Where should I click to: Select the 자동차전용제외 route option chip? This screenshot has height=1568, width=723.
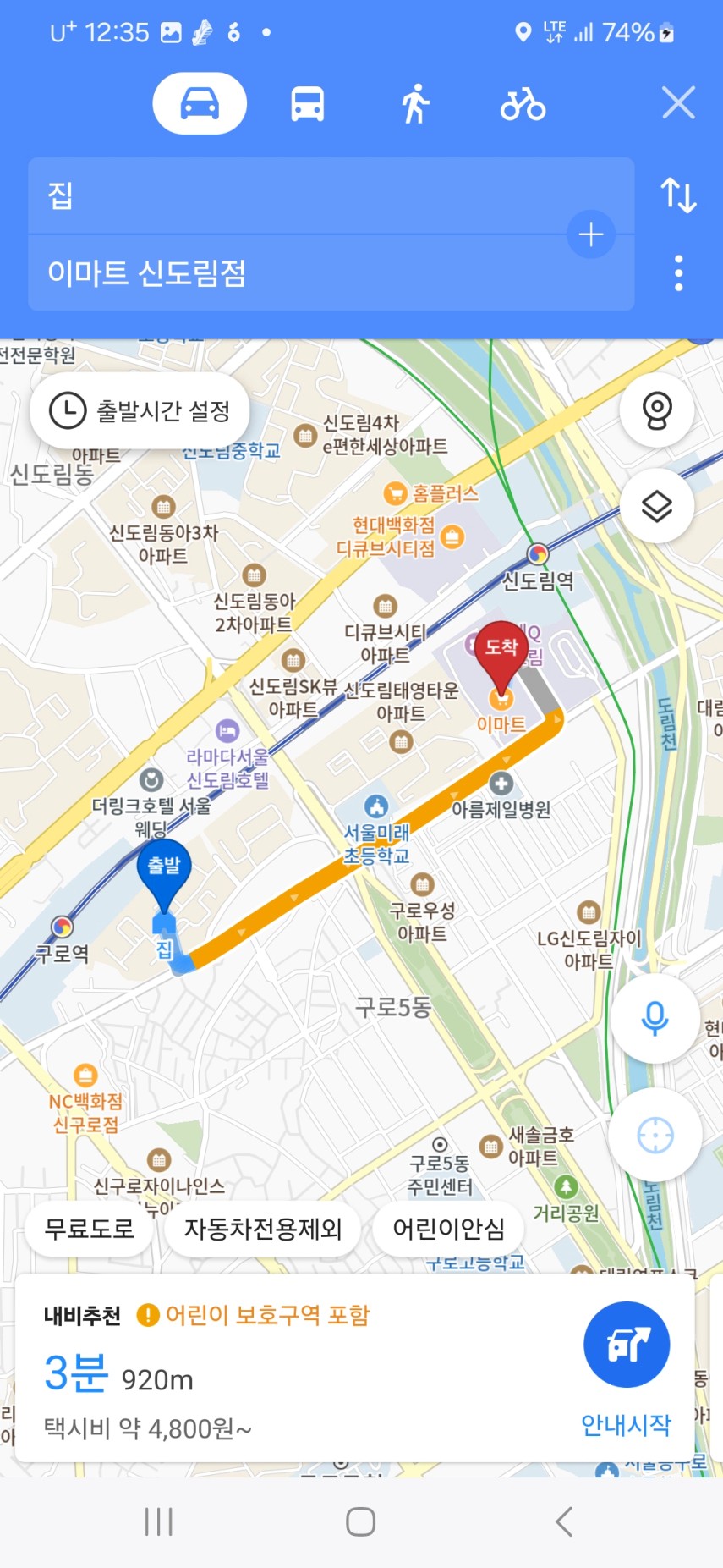263,1228
